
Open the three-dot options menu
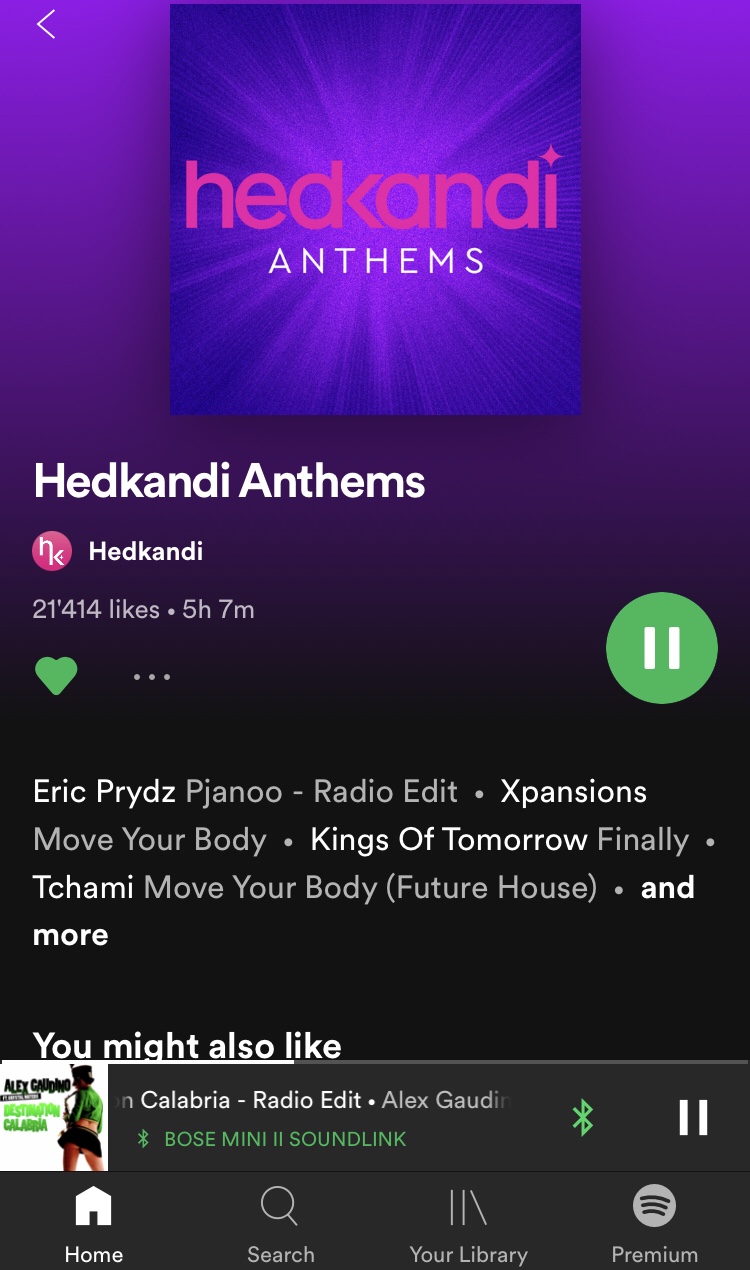[x=152, y=677]
